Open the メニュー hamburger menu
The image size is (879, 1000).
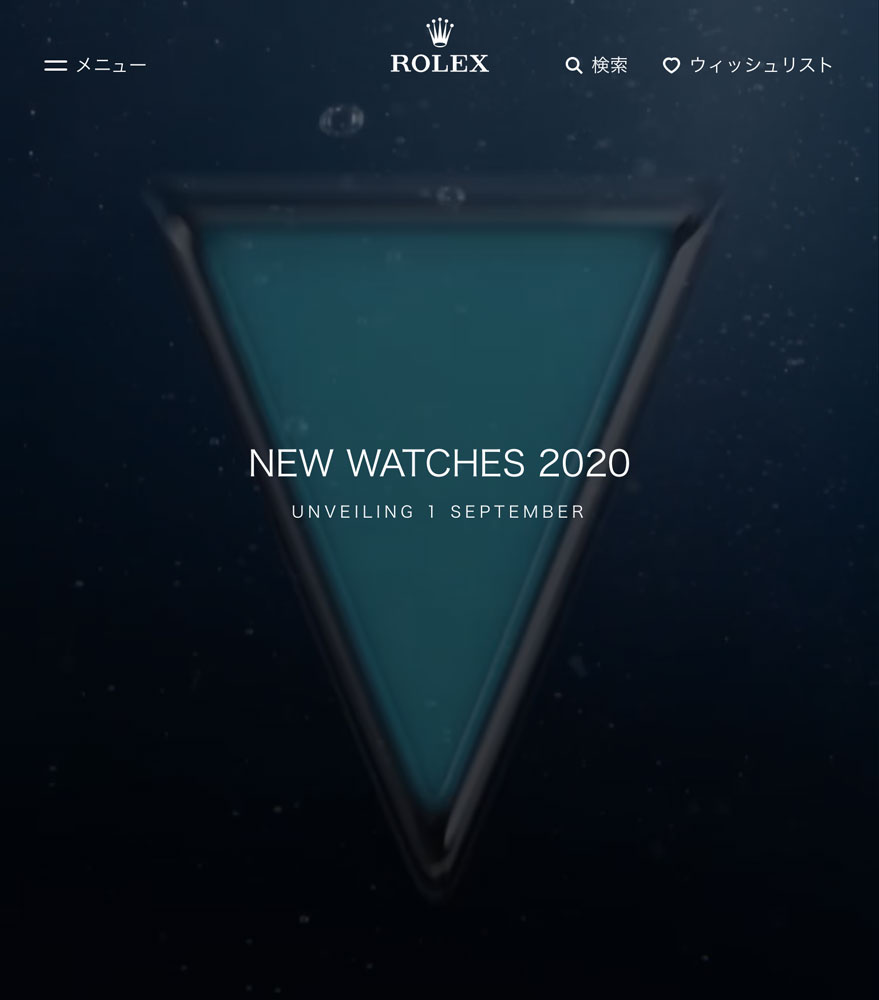tap(95, 65)
